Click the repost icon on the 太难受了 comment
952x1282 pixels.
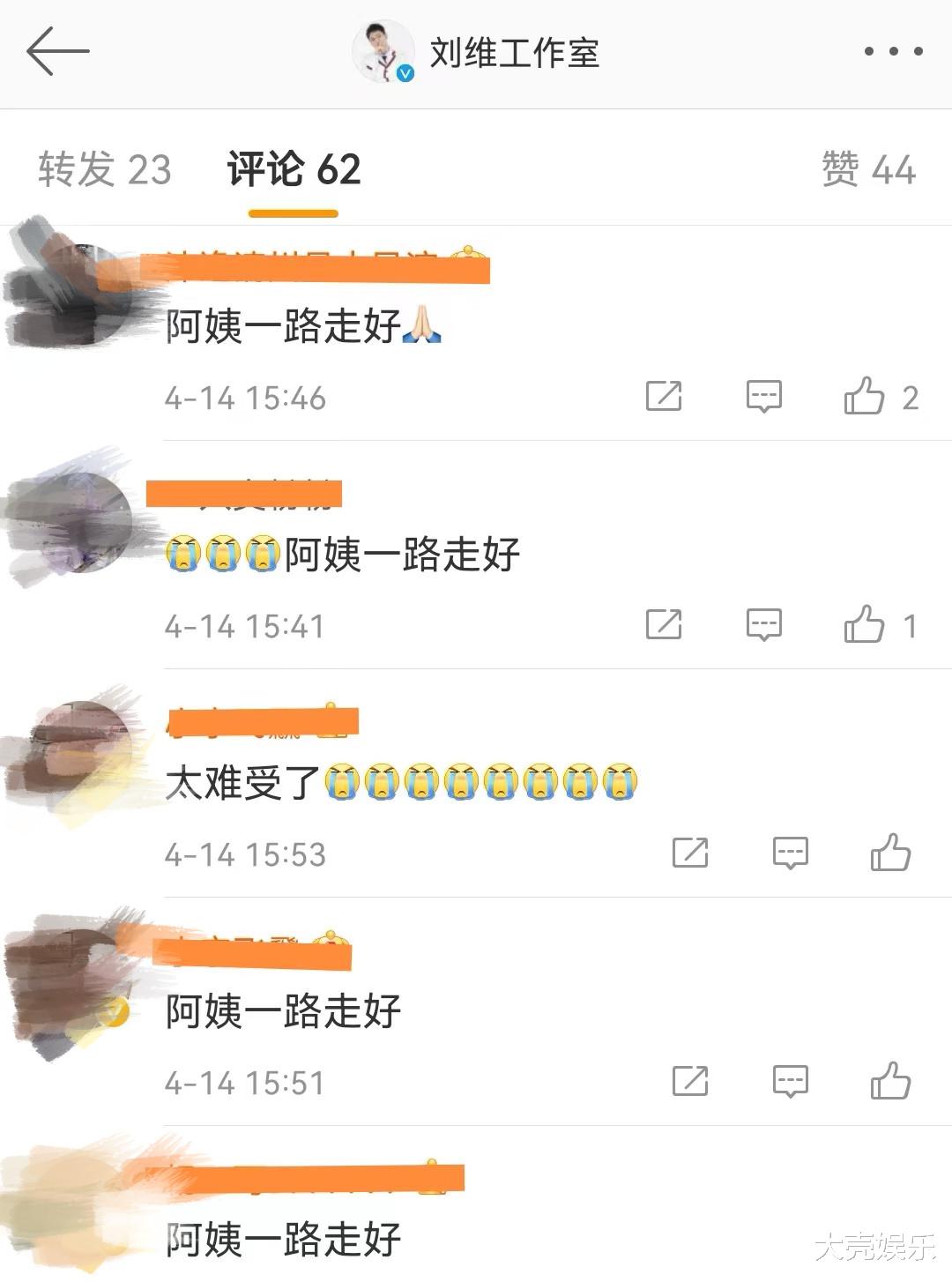pos(690,852)
